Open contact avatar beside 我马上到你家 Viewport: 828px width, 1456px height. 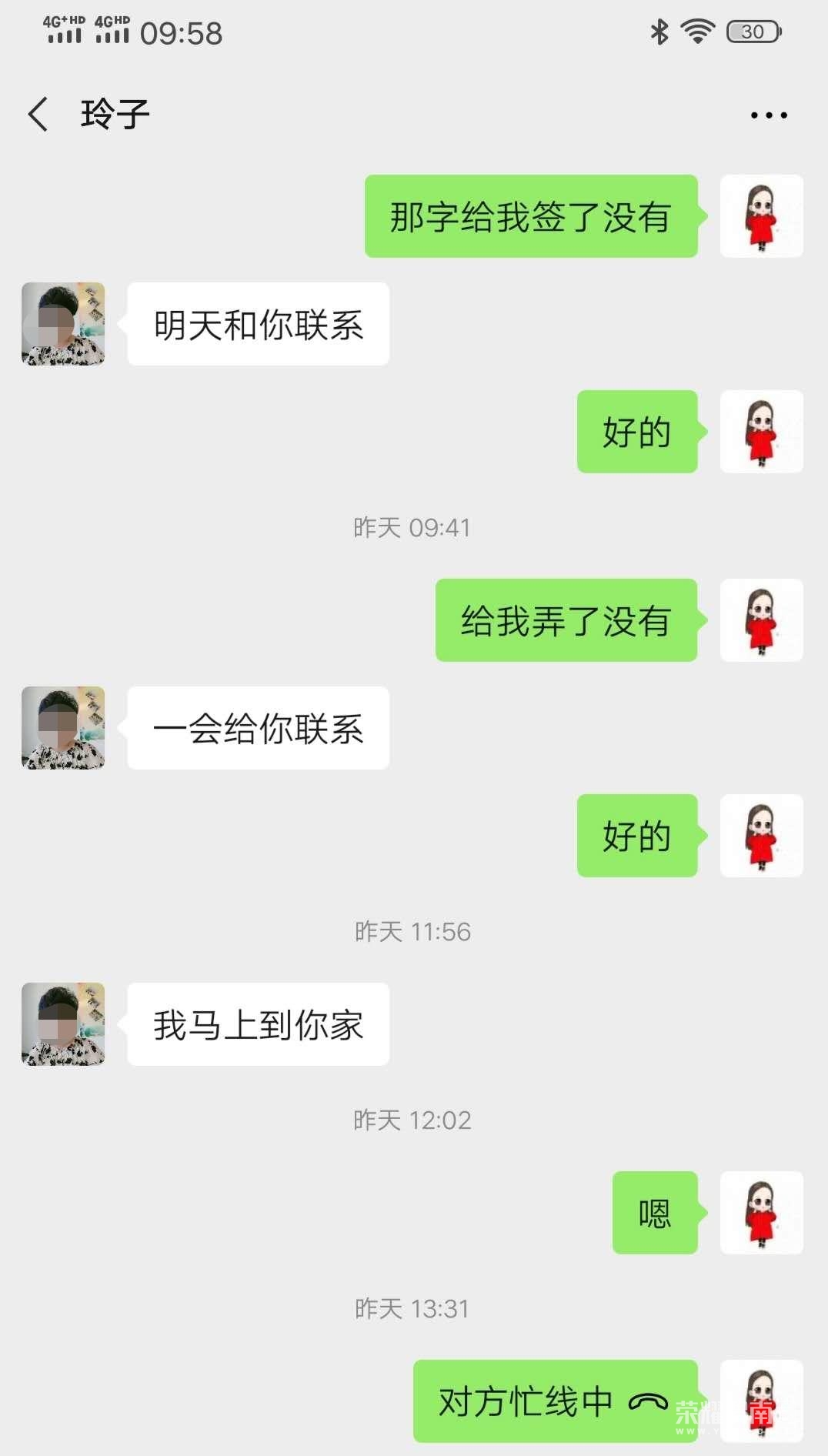click(x=63, y=1024)
